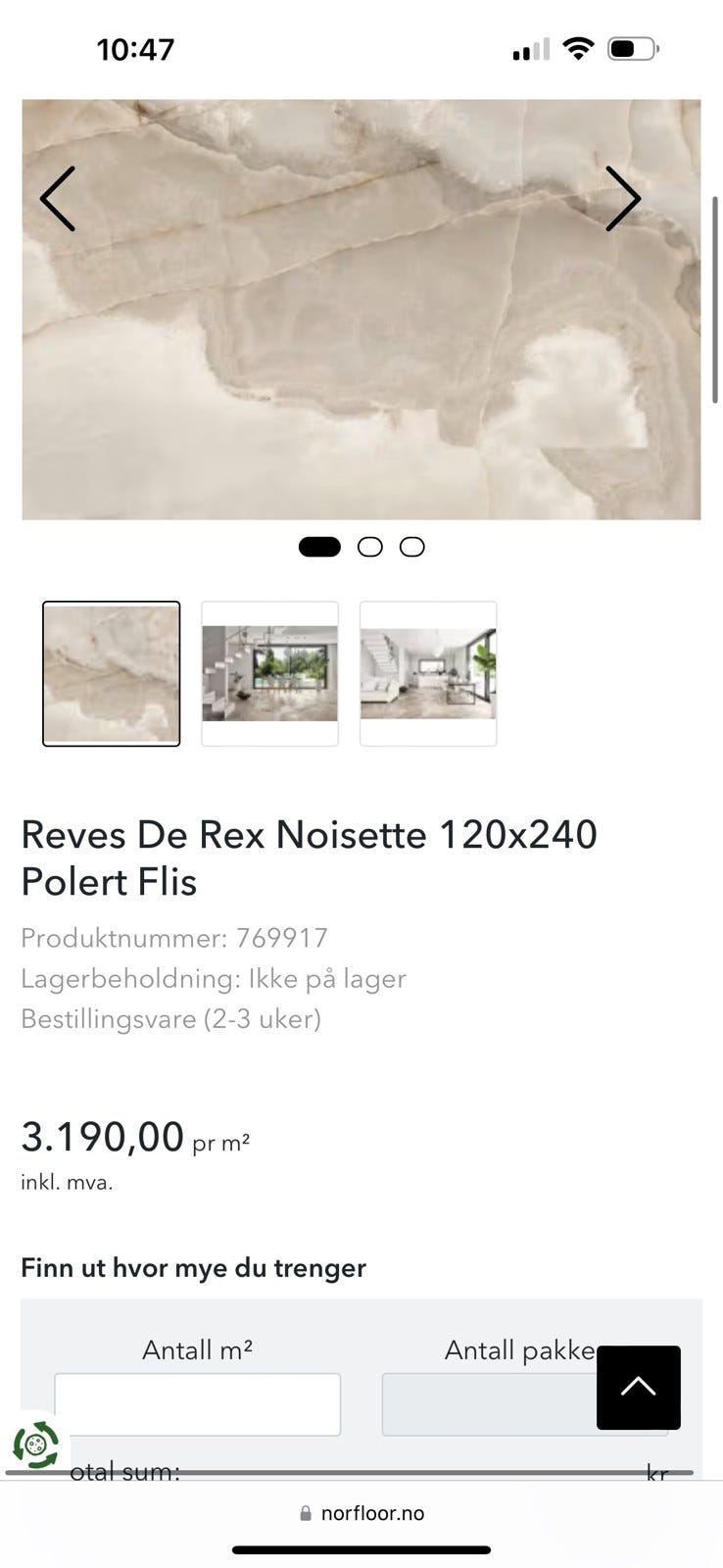The width and height of the screenshot is (723, 1568).
Task: Select the third carousel indicator dot
Action: (411, 546)
